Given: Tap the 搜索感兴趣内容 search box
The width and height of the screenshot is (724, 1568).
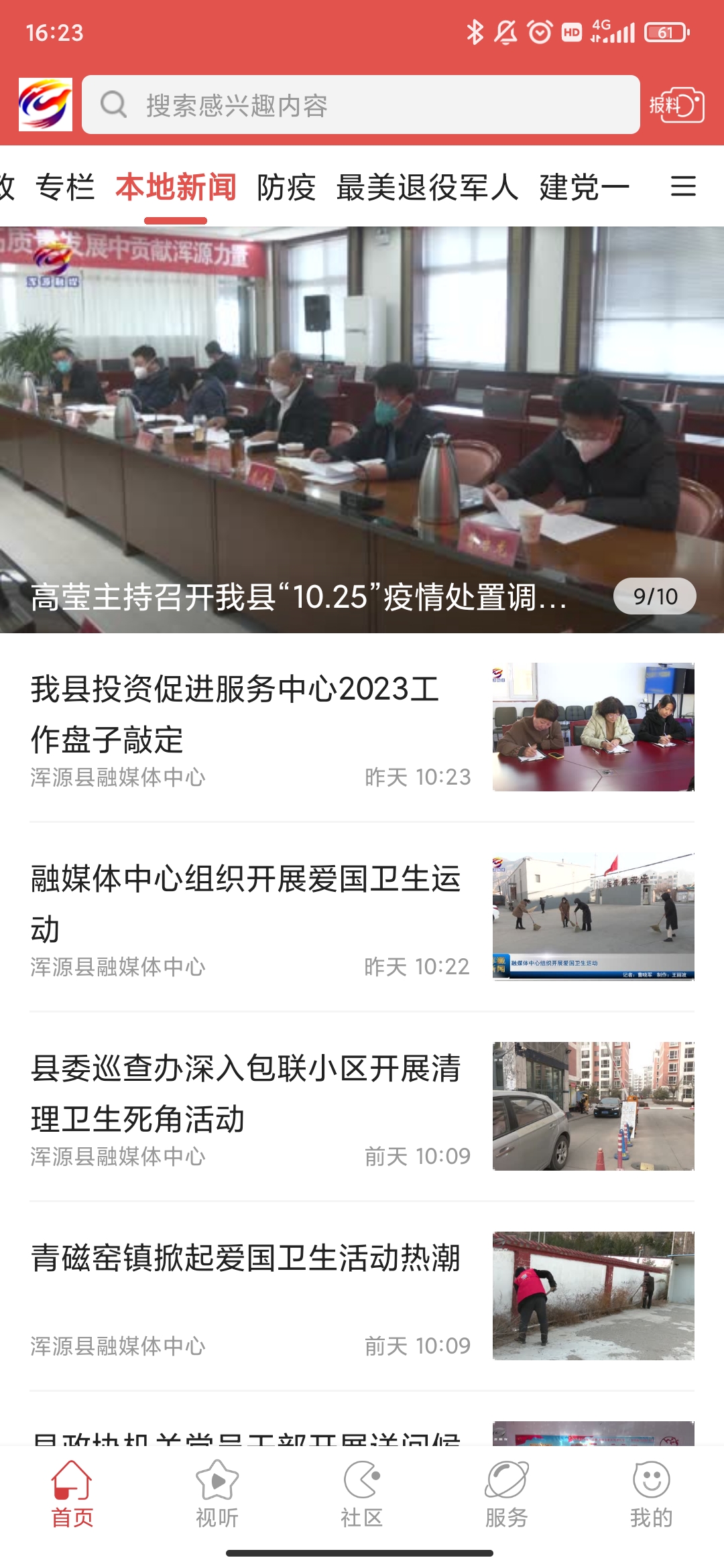Looking at the screenshot, I should pyautogui.click(x=361, y=105).
